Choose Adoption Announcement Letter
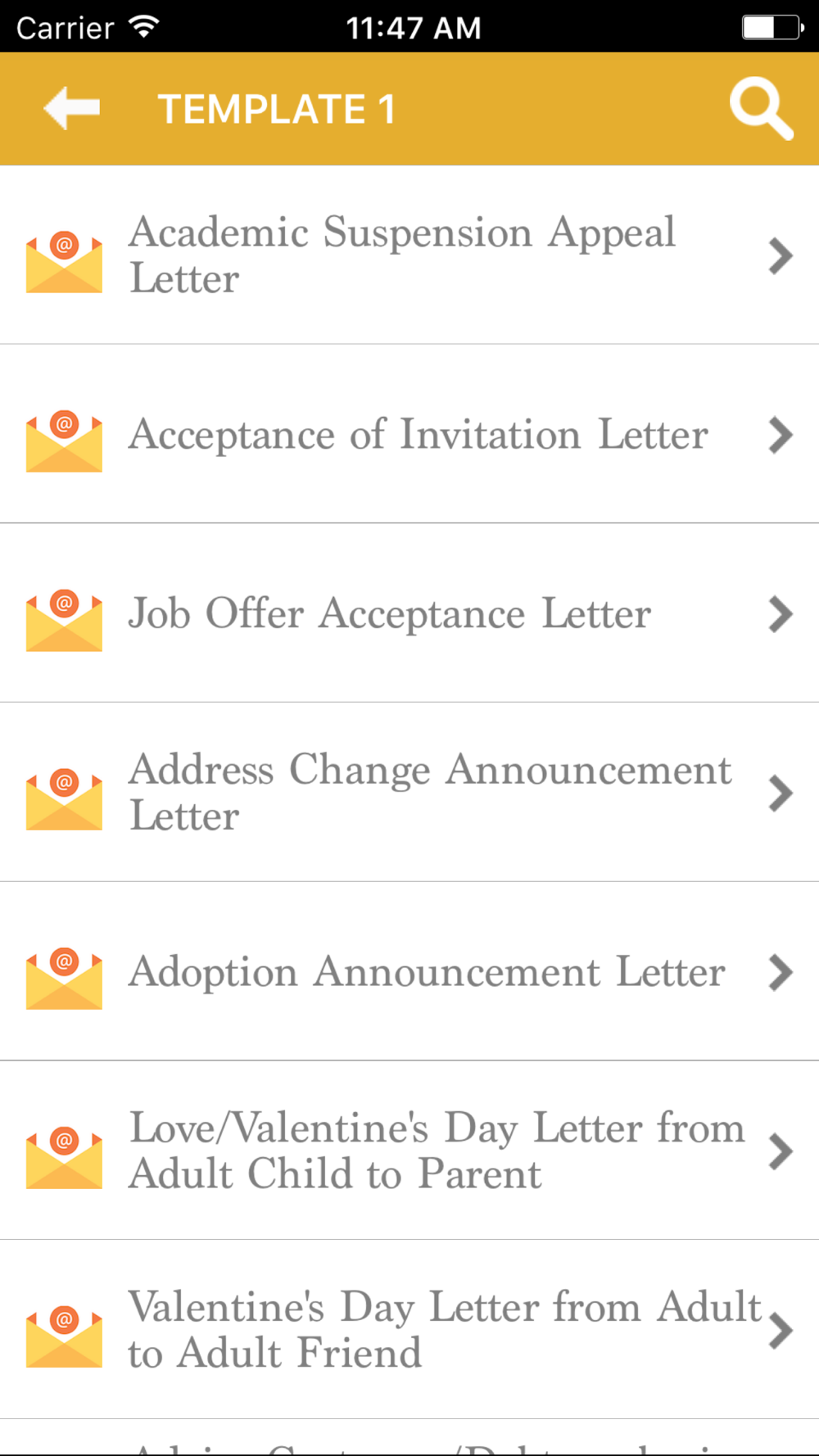819x1456 pixels. point(409,972)
